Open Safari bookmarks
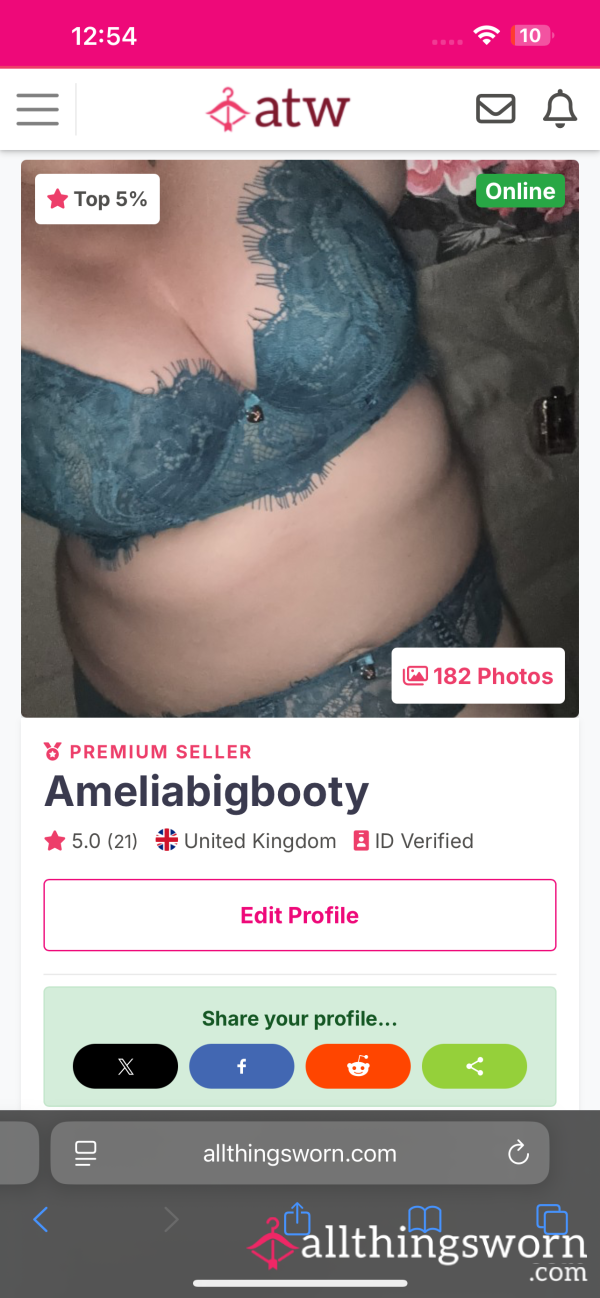 pos(425,1219)
